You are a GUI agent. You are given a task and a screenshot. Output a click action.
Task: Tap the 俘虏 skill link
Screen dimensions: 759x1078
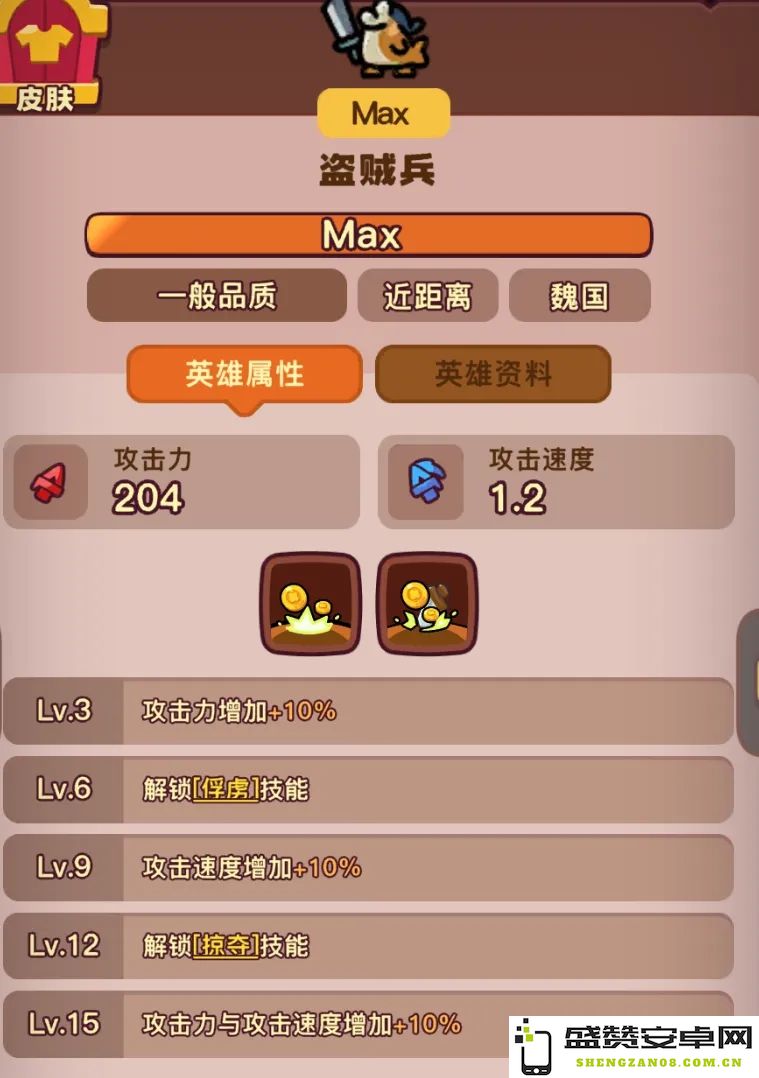pos(226,789)
